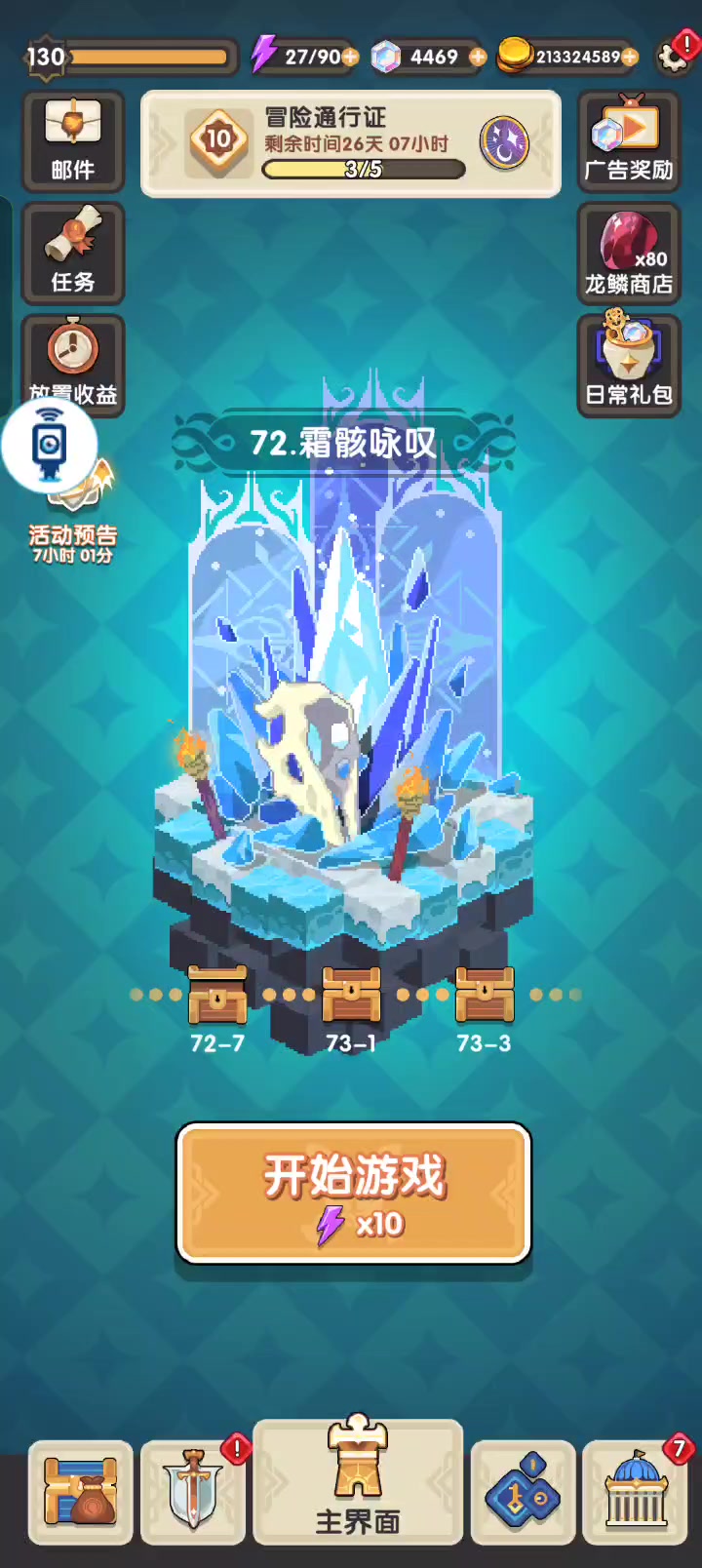Open the 龙鳞商店 shop
Viewport: 702px width, 1568px height.
coord(629,254)
